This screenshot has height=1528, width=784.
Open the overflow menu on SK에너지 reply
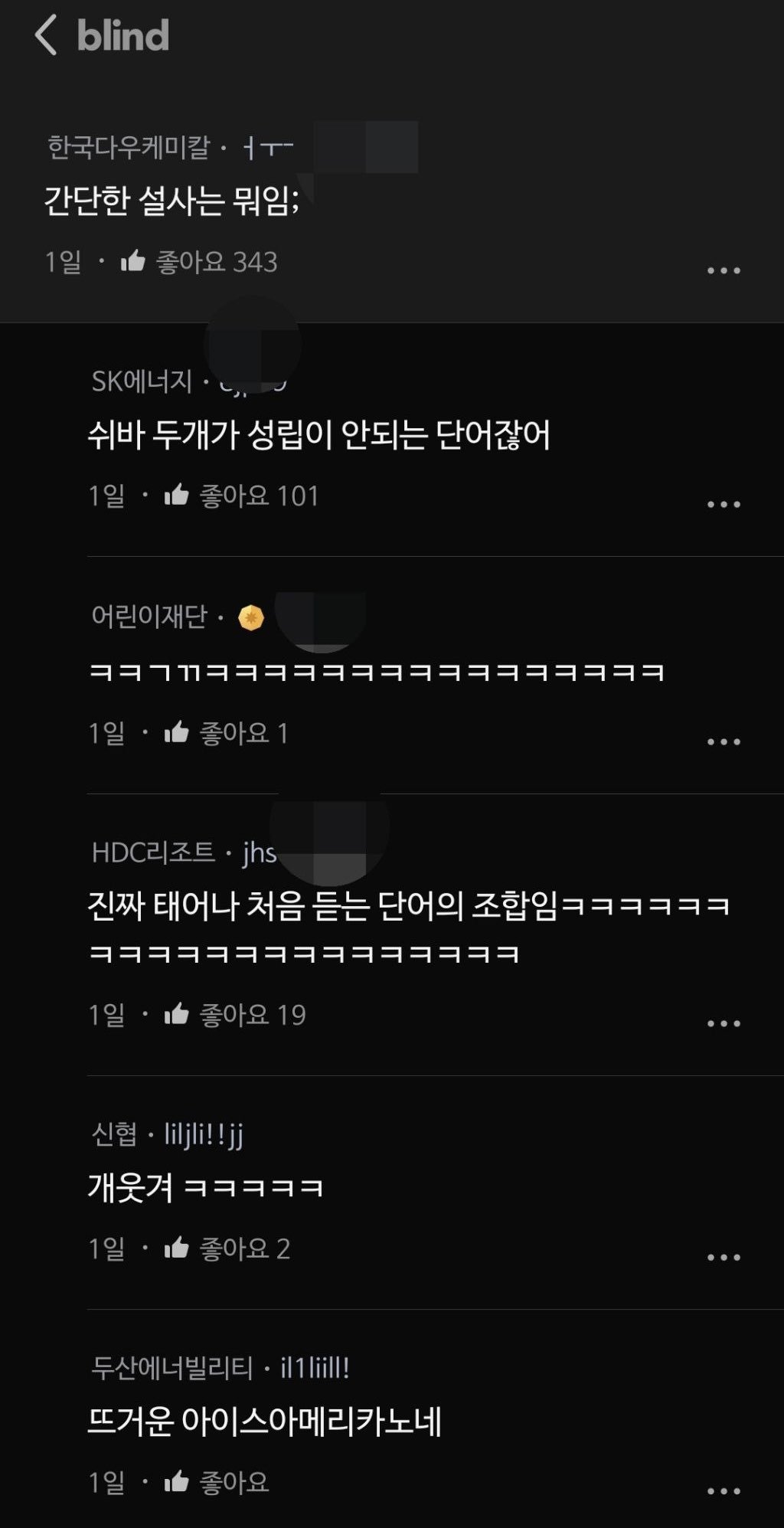click(724, 504)
